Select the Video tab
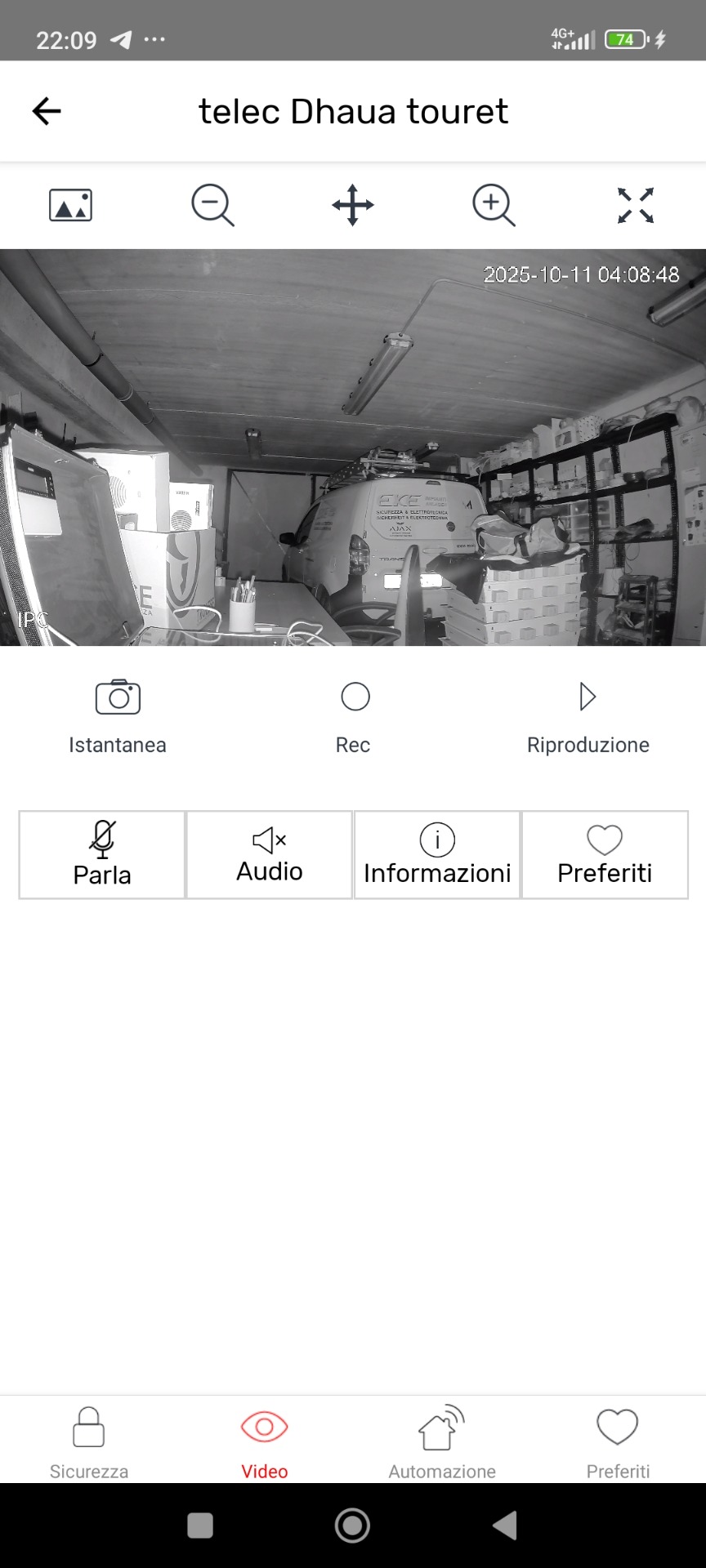The width and height of the screenshot is (706, 1568). point(265,1442)
